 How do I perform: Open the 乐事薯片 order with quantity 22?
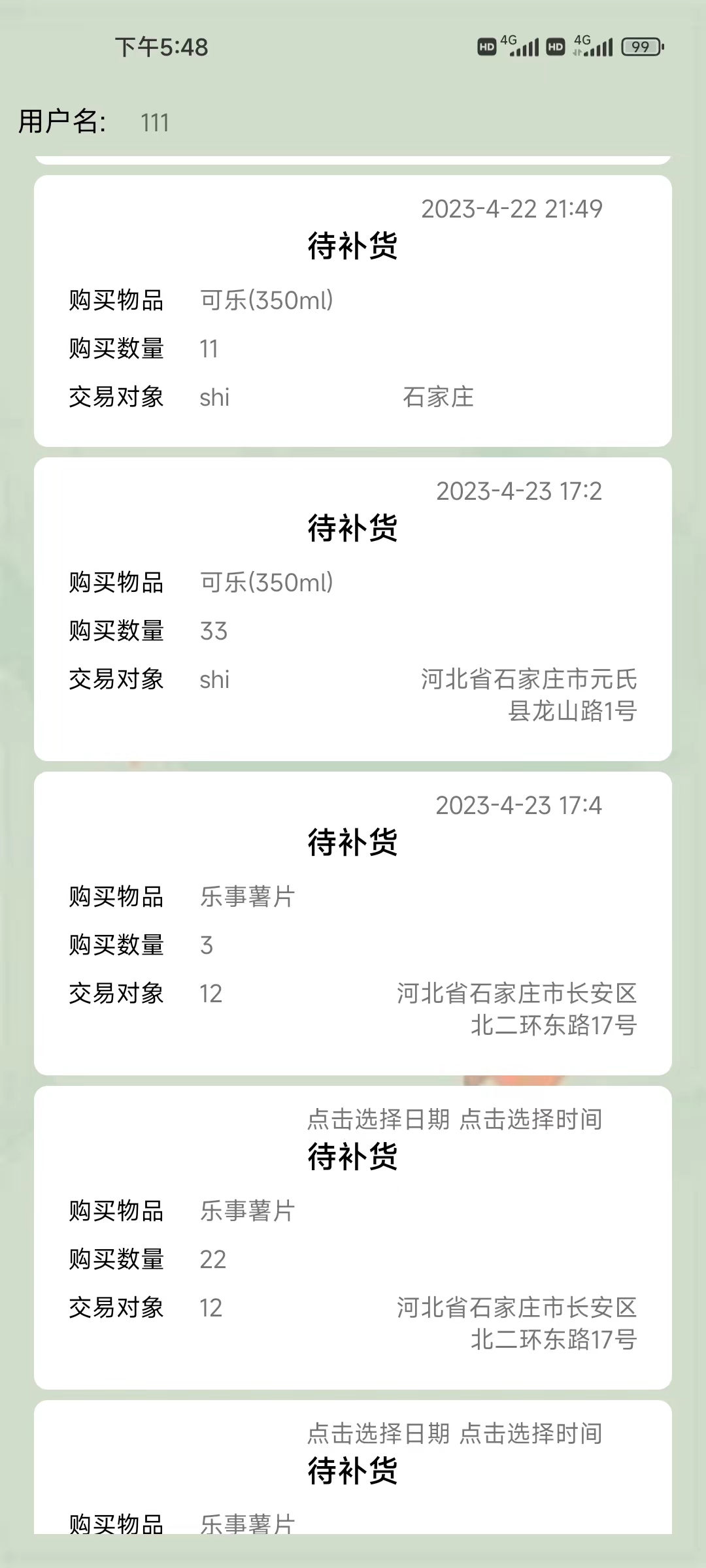click(x=353, y=1237)
